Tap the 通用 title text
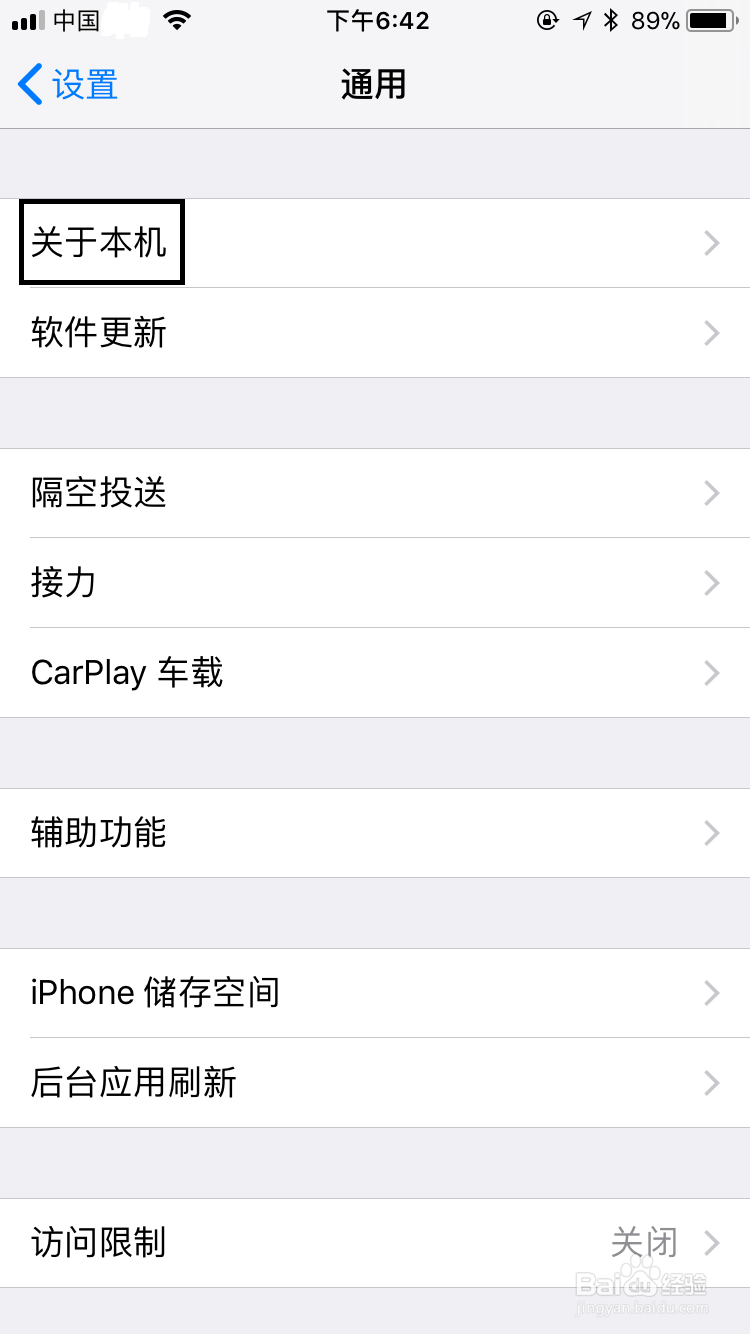 tap(375, 85)
